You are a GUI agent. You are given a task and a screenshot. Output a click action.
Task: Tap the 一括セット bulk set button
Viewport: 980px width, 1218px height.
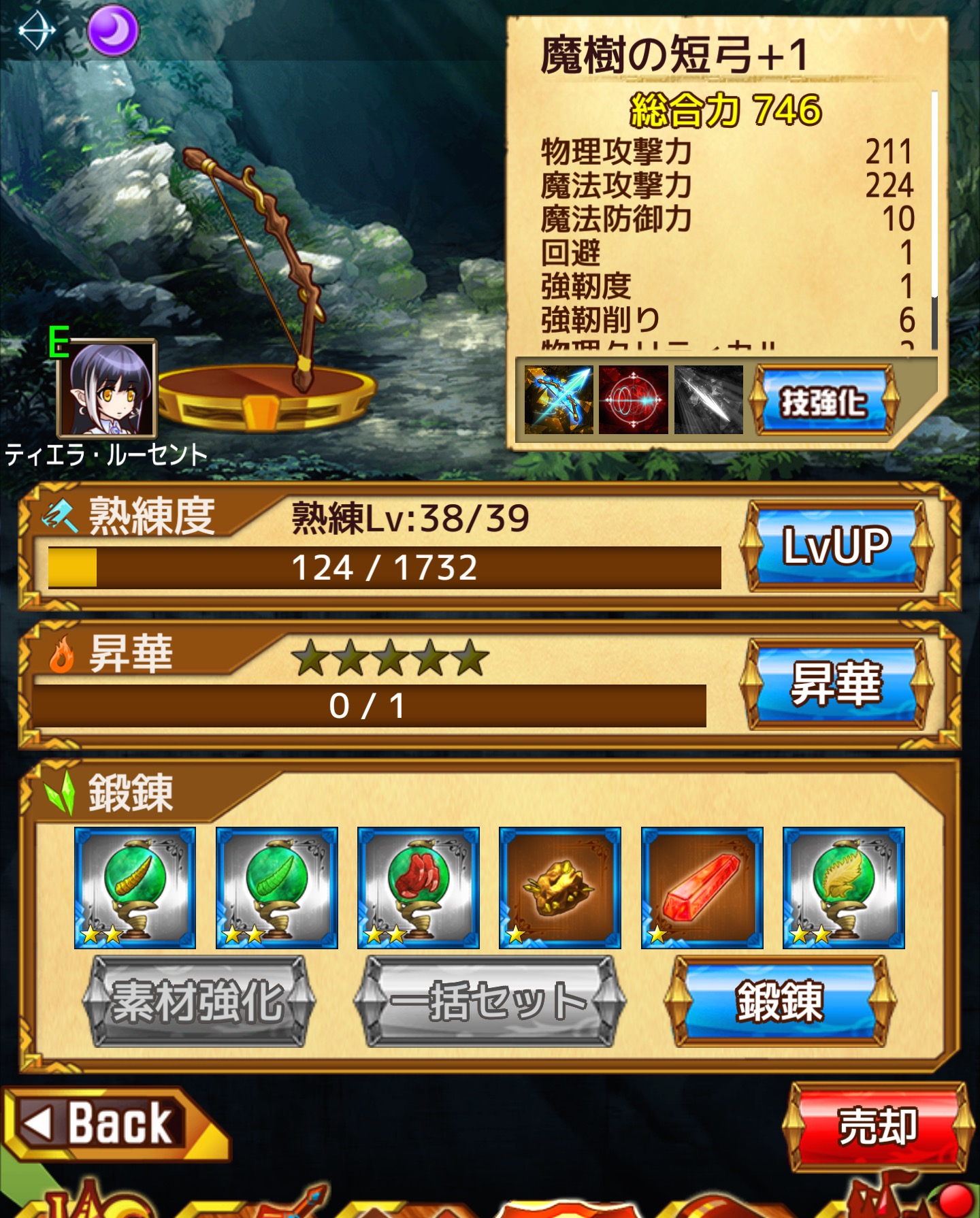489,1001
